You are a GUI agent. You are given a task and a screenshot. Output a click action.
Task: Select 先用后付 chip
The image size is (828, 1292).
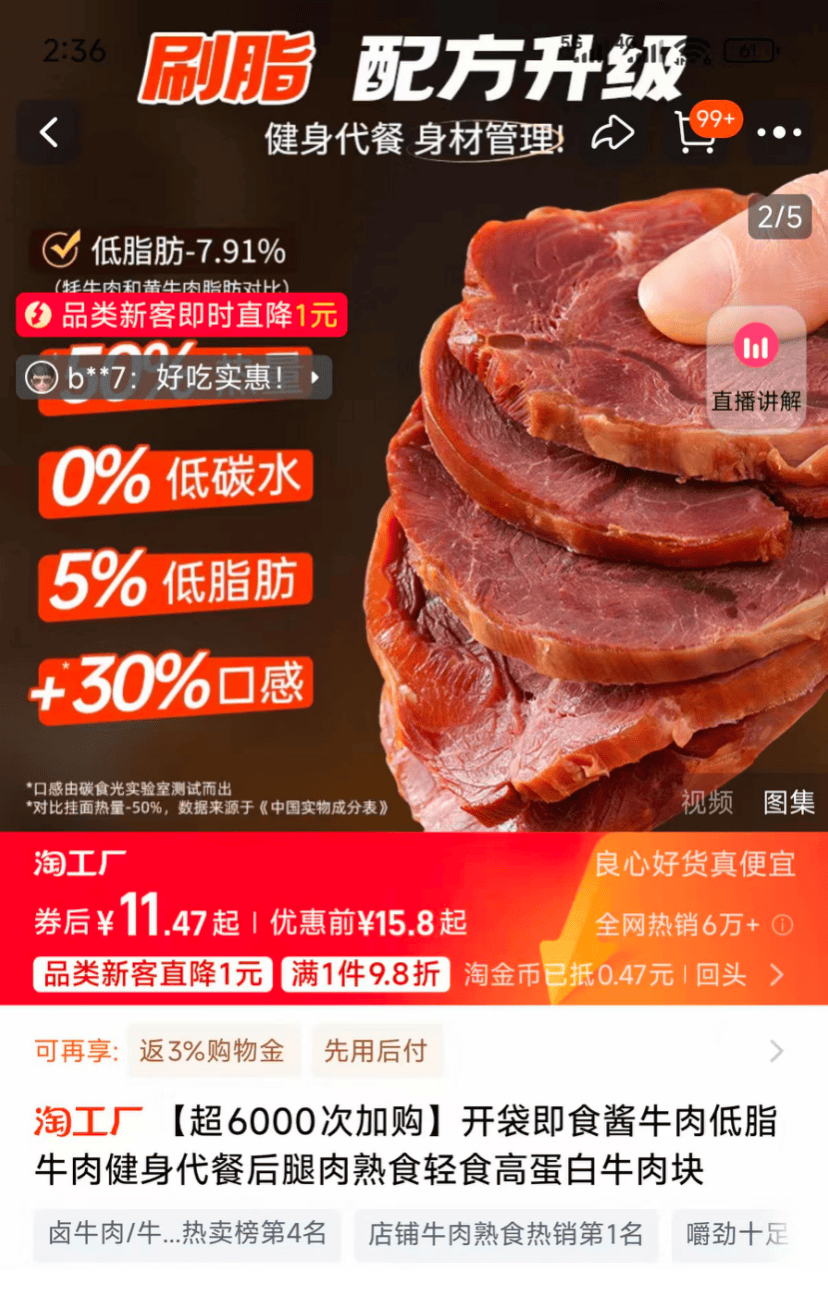pos(376,1051)
